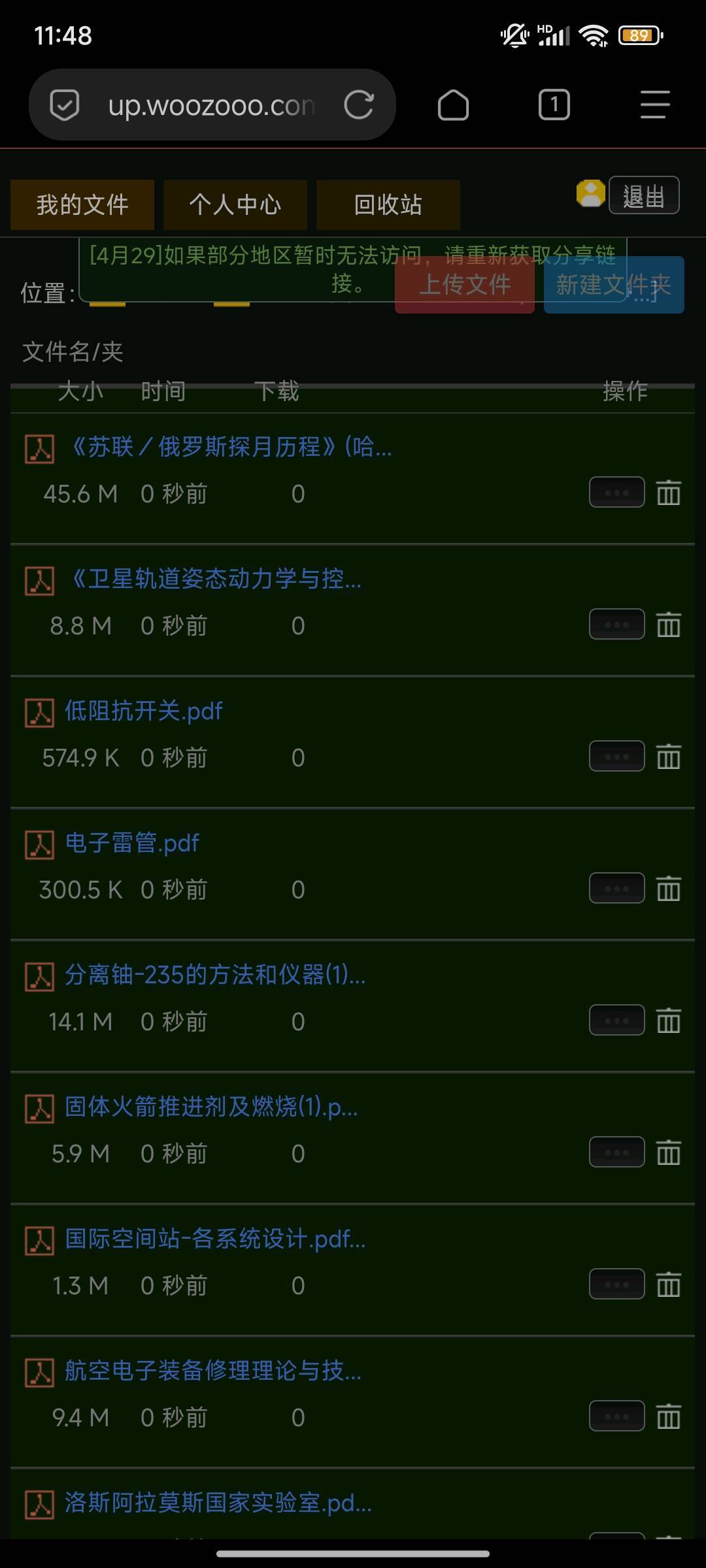Open the file 低阻抗开关.pdf

[144, 711]
